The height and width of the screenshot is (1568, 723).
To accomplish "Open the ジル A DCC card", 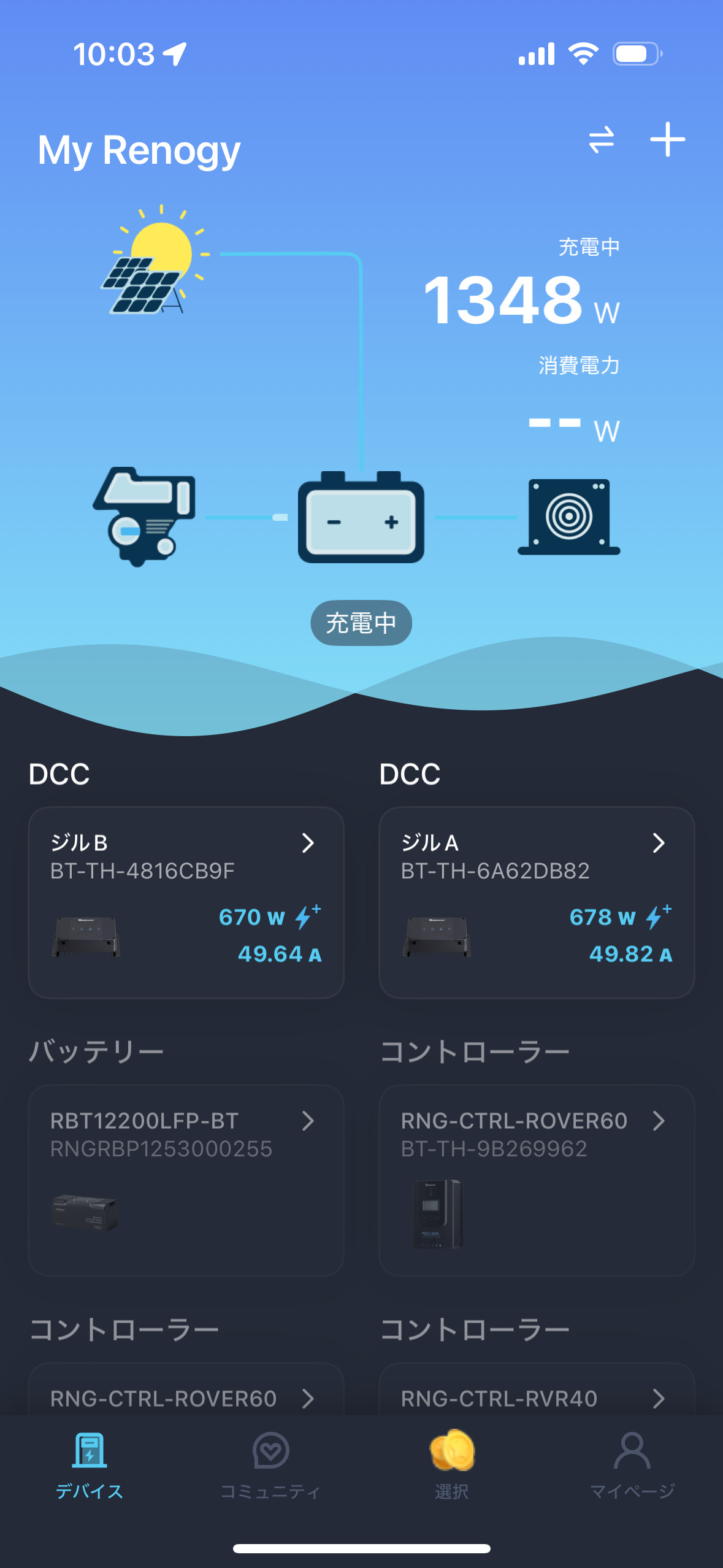I will click(x=537, y=902).
